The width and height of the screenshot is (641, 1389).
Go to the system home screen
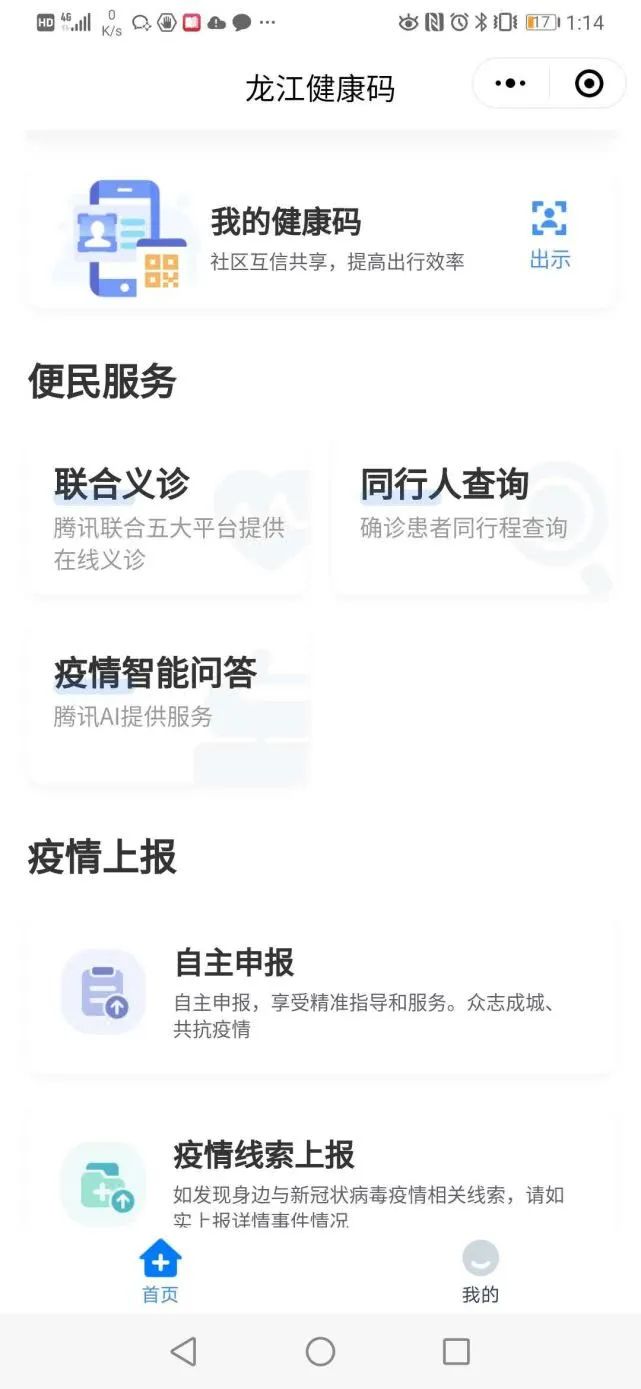click(x=320, y=1352)
